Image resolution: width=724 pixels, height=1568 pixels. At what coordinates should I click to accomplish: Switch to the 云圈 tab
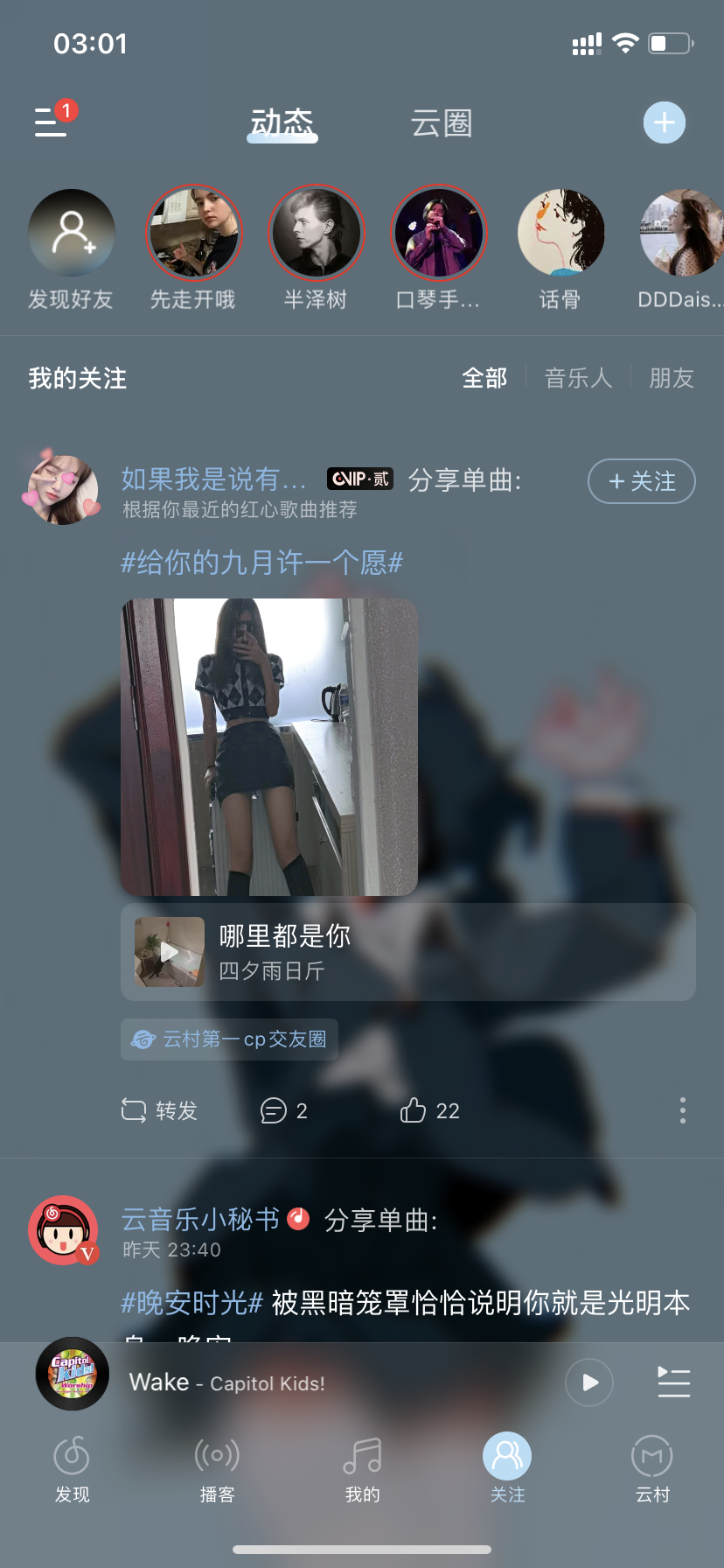tap(442, 123)
